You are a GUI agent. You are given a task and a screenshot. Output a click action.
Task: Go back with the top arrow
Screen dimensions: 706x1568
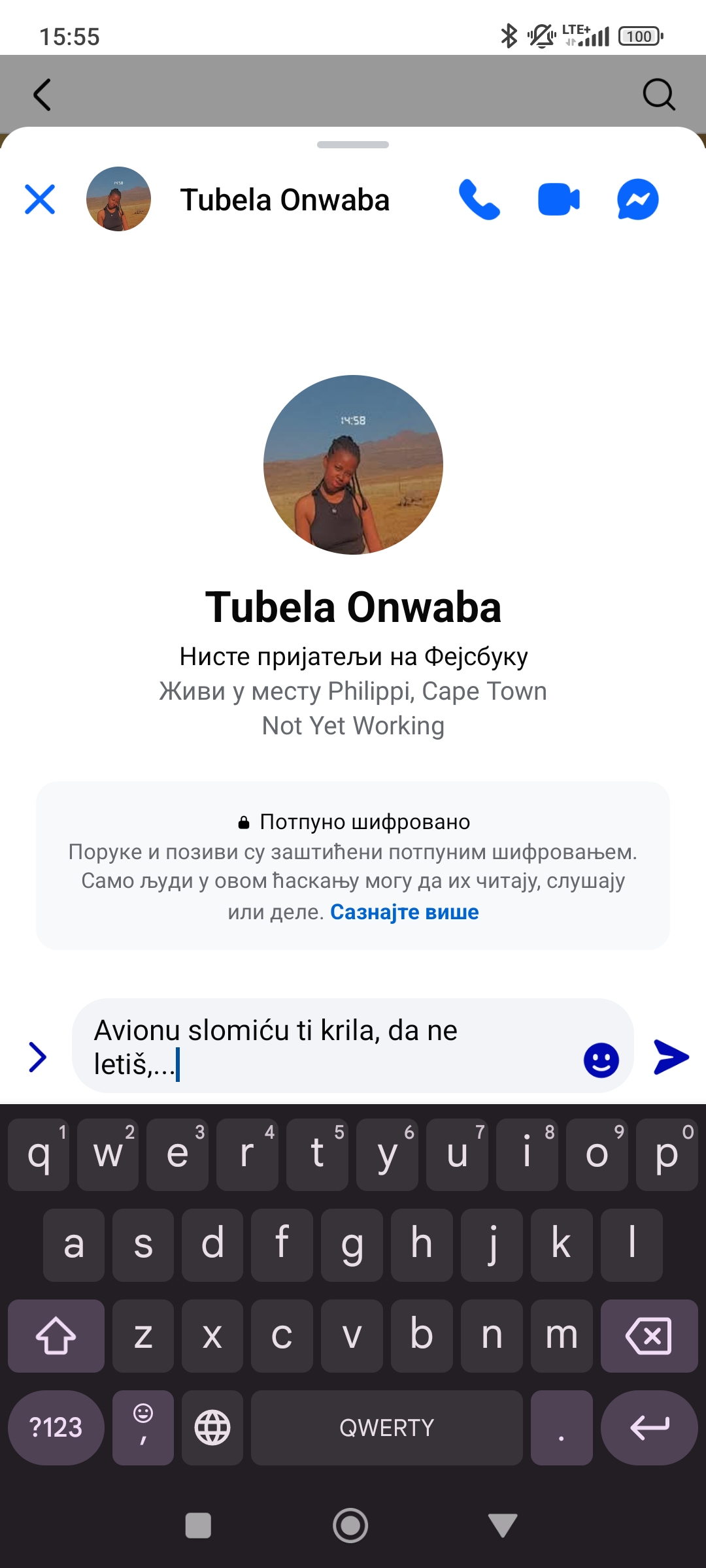click(x=42, y=95)
